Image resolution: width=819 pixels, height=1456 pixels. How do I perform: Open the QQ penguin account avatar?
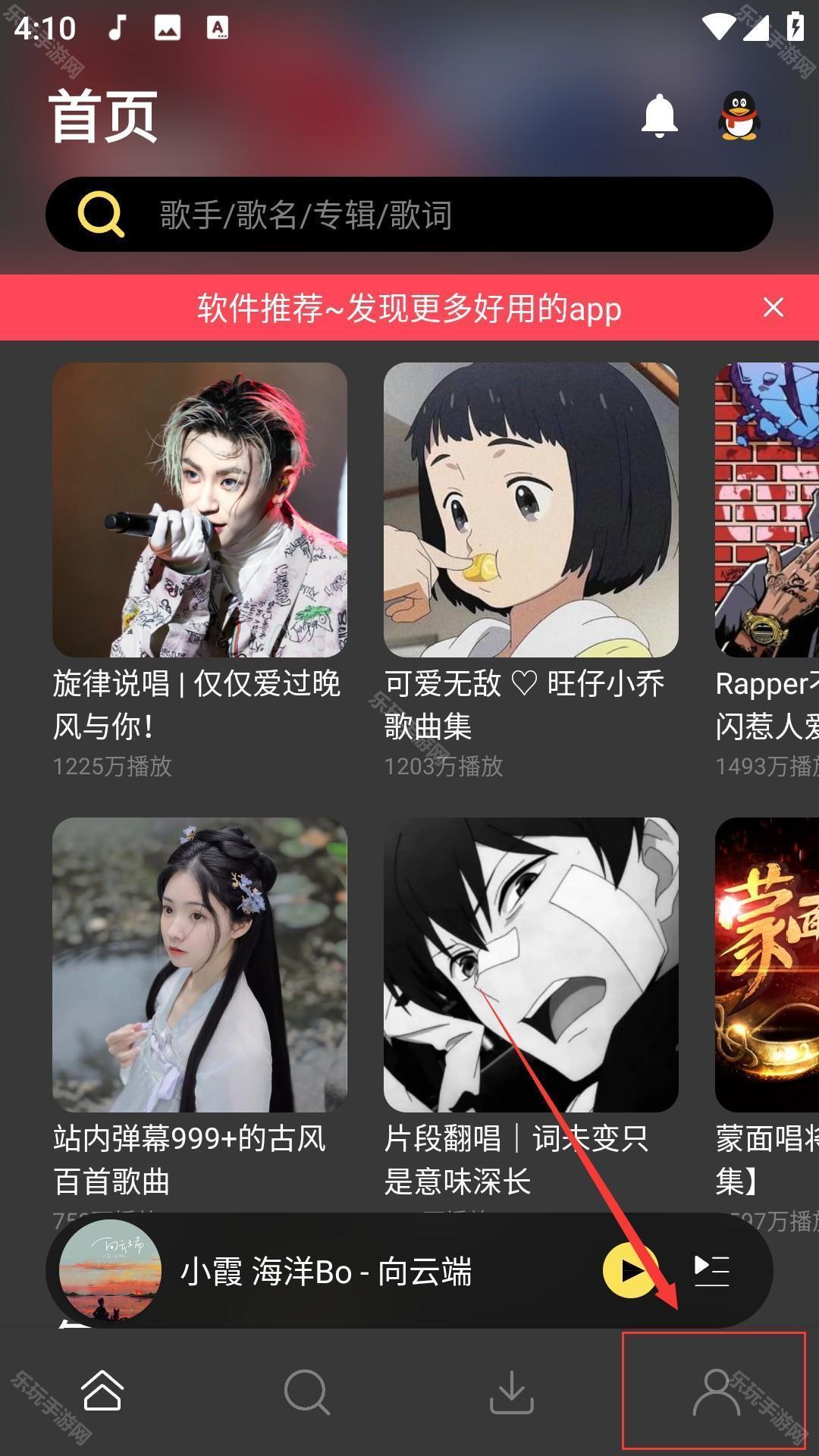(x=739, y=116)
